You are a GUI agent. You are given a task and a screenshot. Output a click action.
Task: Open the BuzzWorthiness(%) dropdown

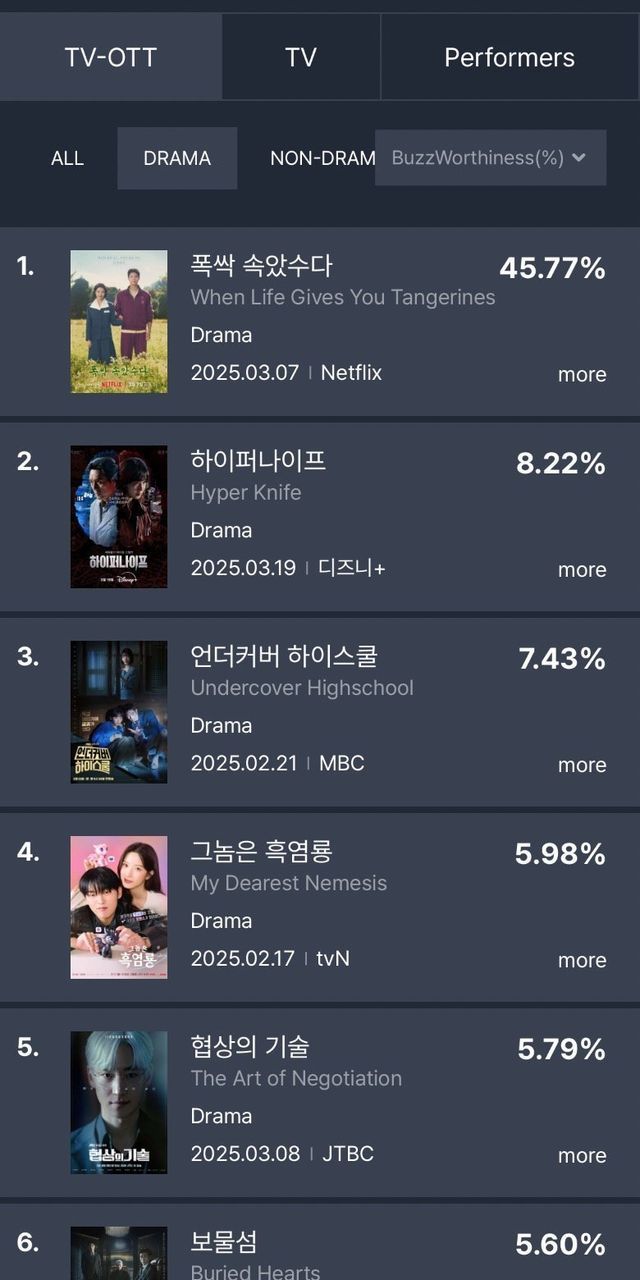490,158
